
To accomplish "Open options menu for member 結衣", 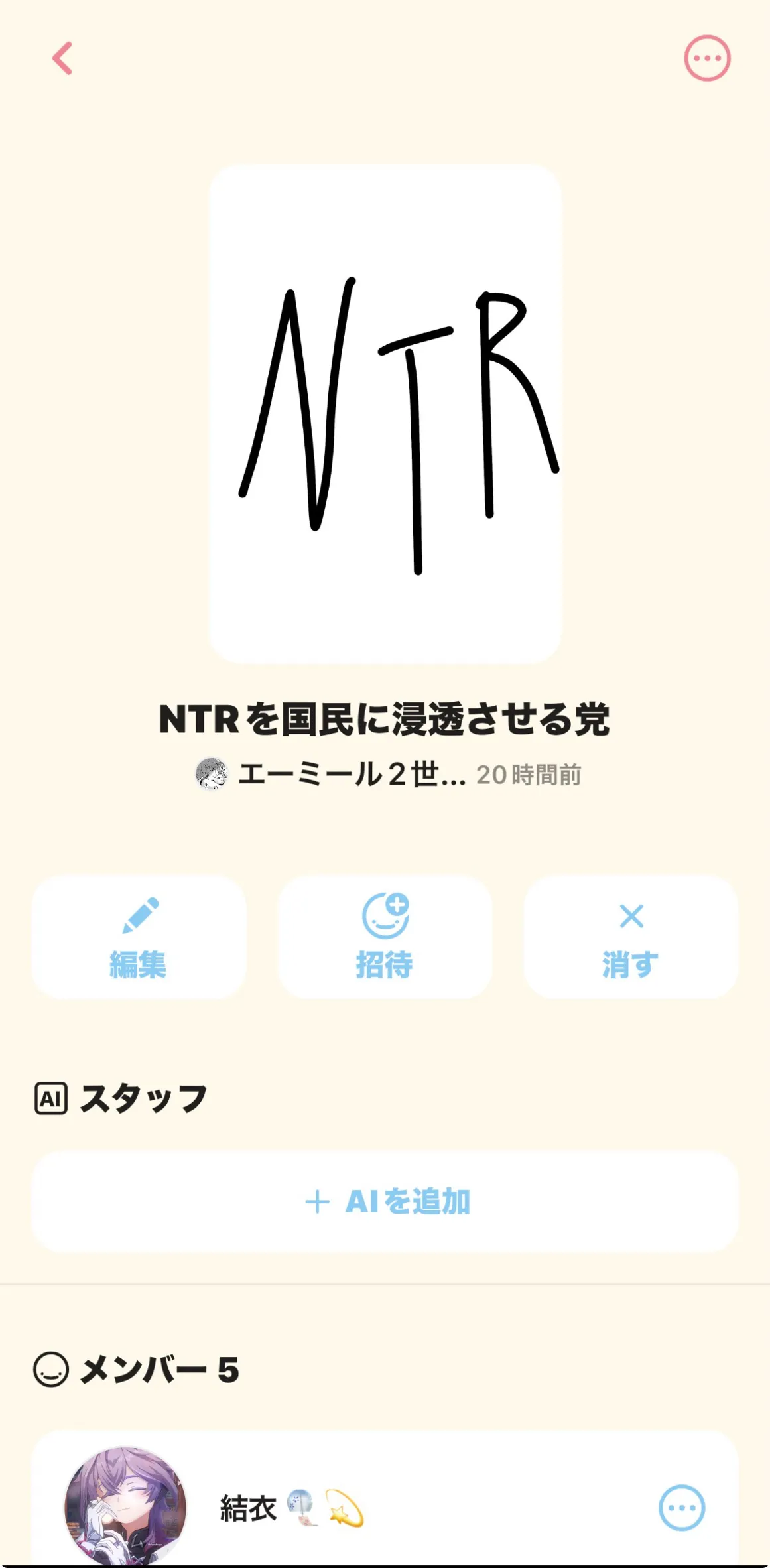I will point(681,1508).
